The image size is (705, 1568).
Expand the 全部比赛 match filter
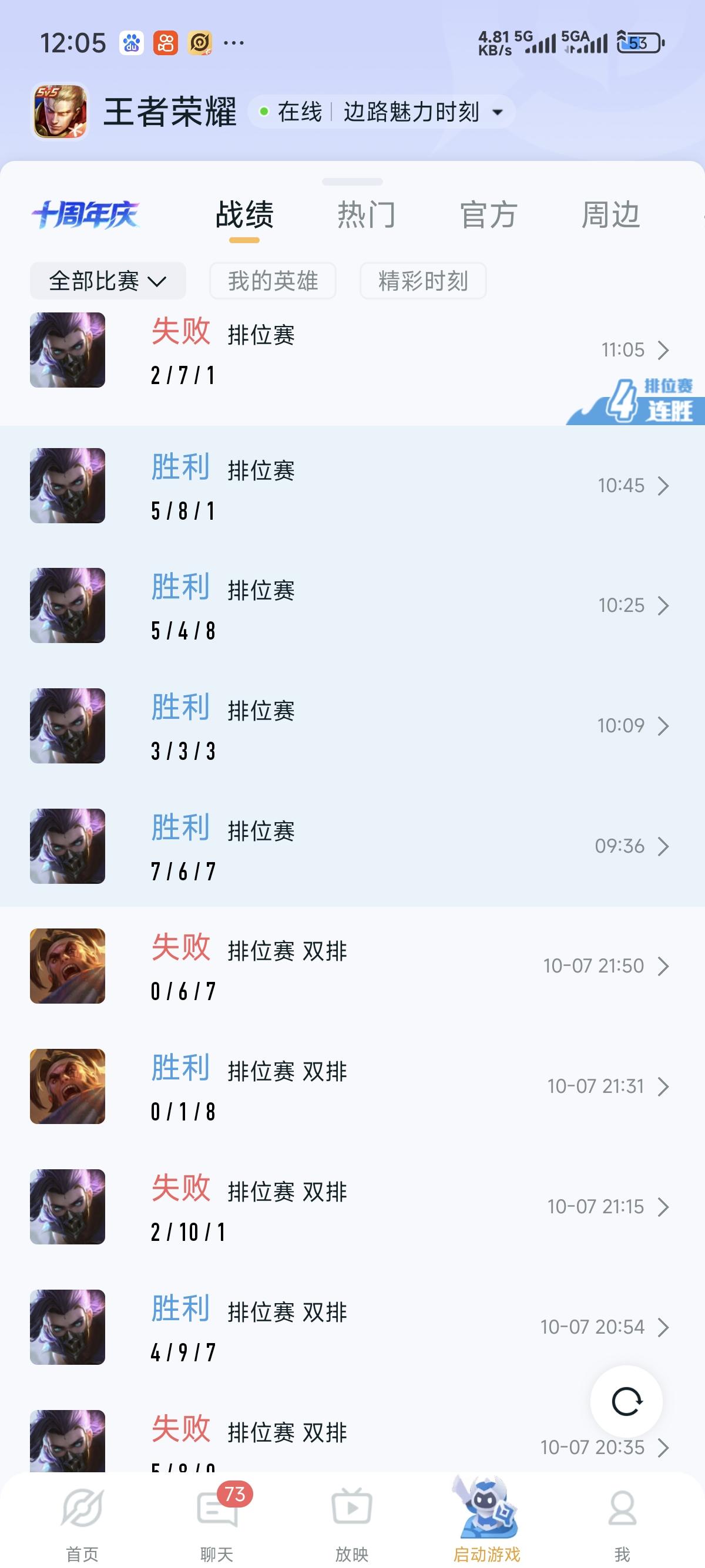(x=108, y=281)
